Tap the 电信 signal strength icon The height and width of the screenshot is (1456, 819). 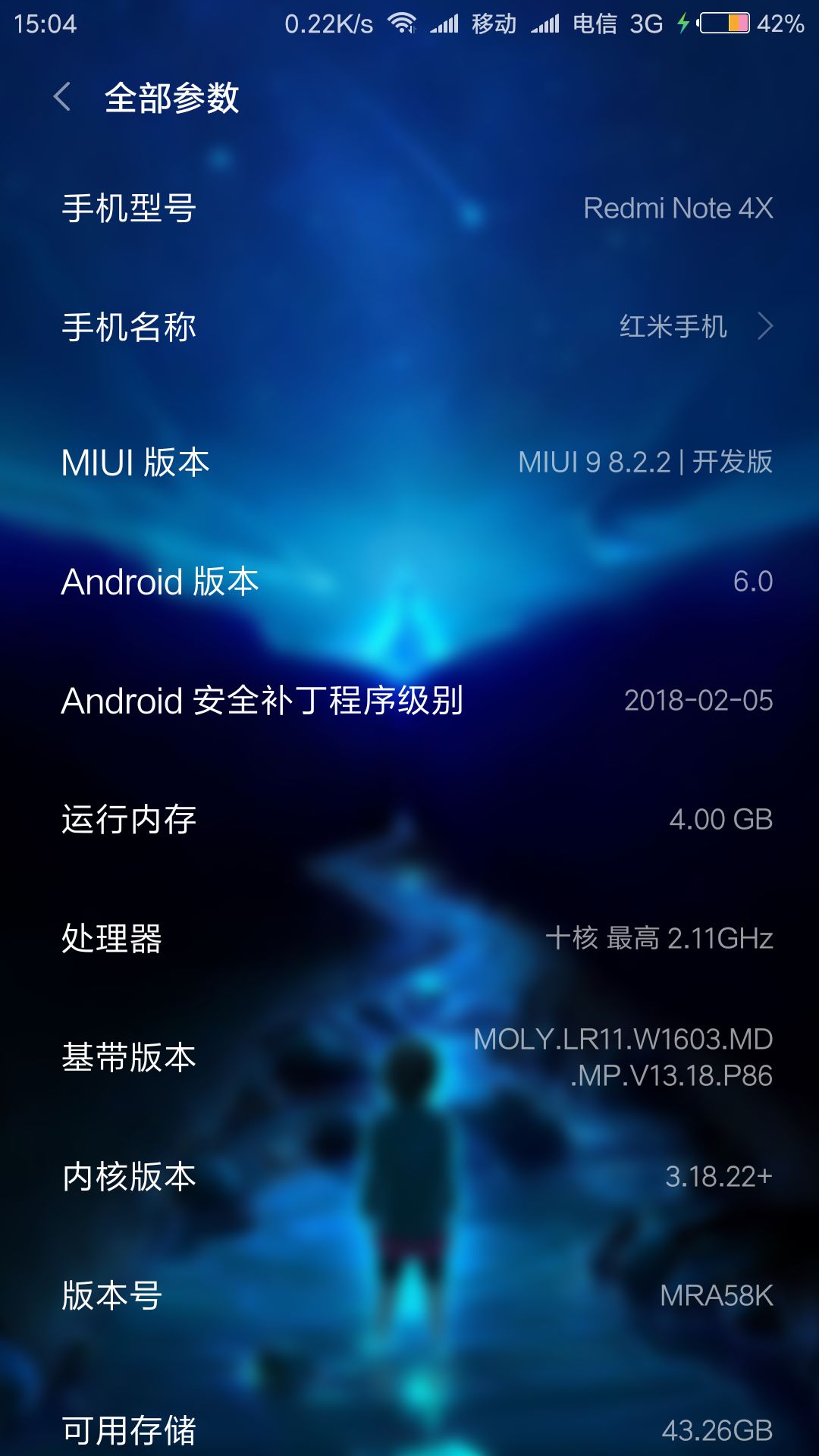coord(549,23)
